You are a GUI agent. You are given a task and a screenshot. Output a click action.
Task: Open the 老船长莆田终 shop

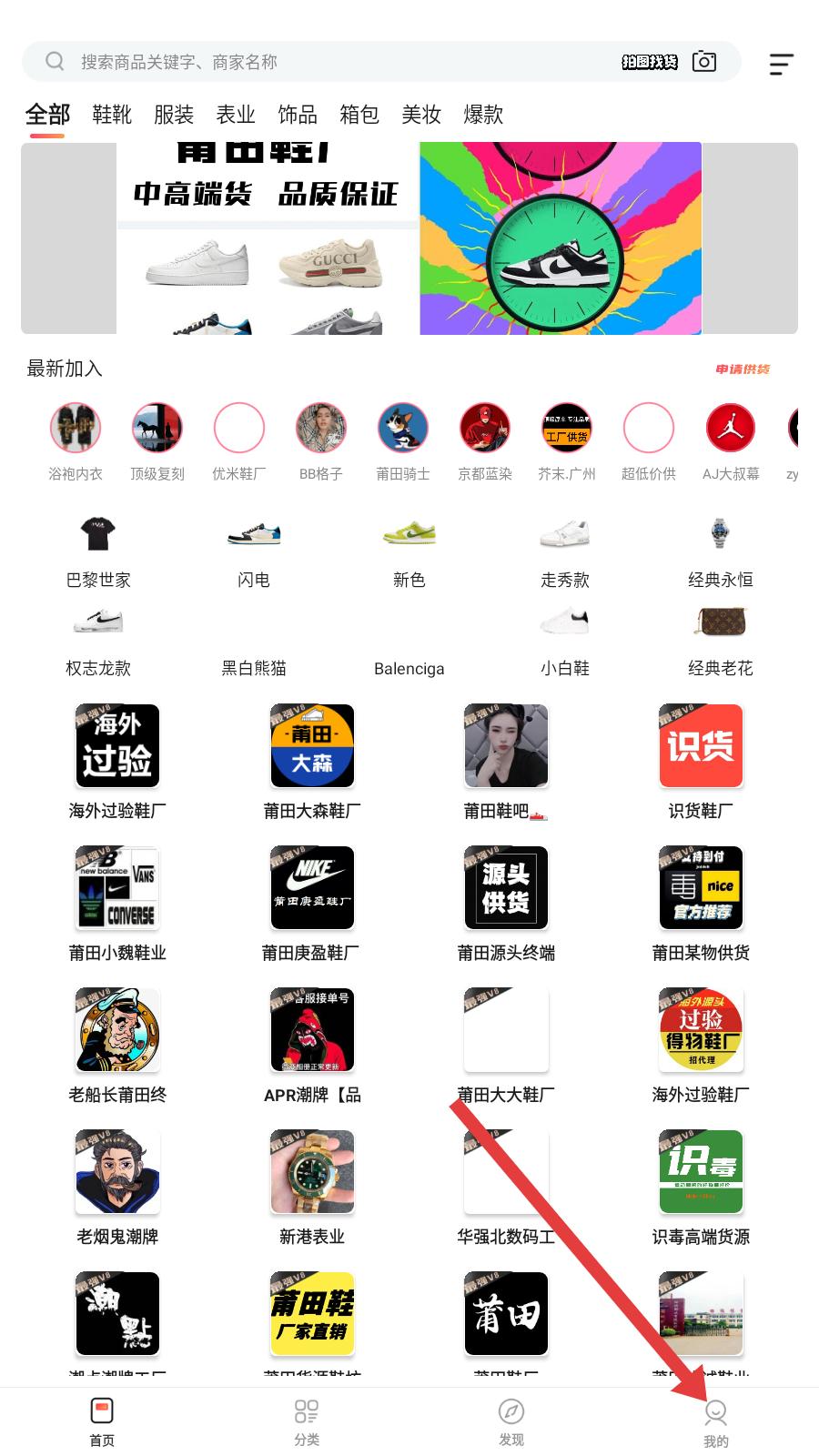117,1032
